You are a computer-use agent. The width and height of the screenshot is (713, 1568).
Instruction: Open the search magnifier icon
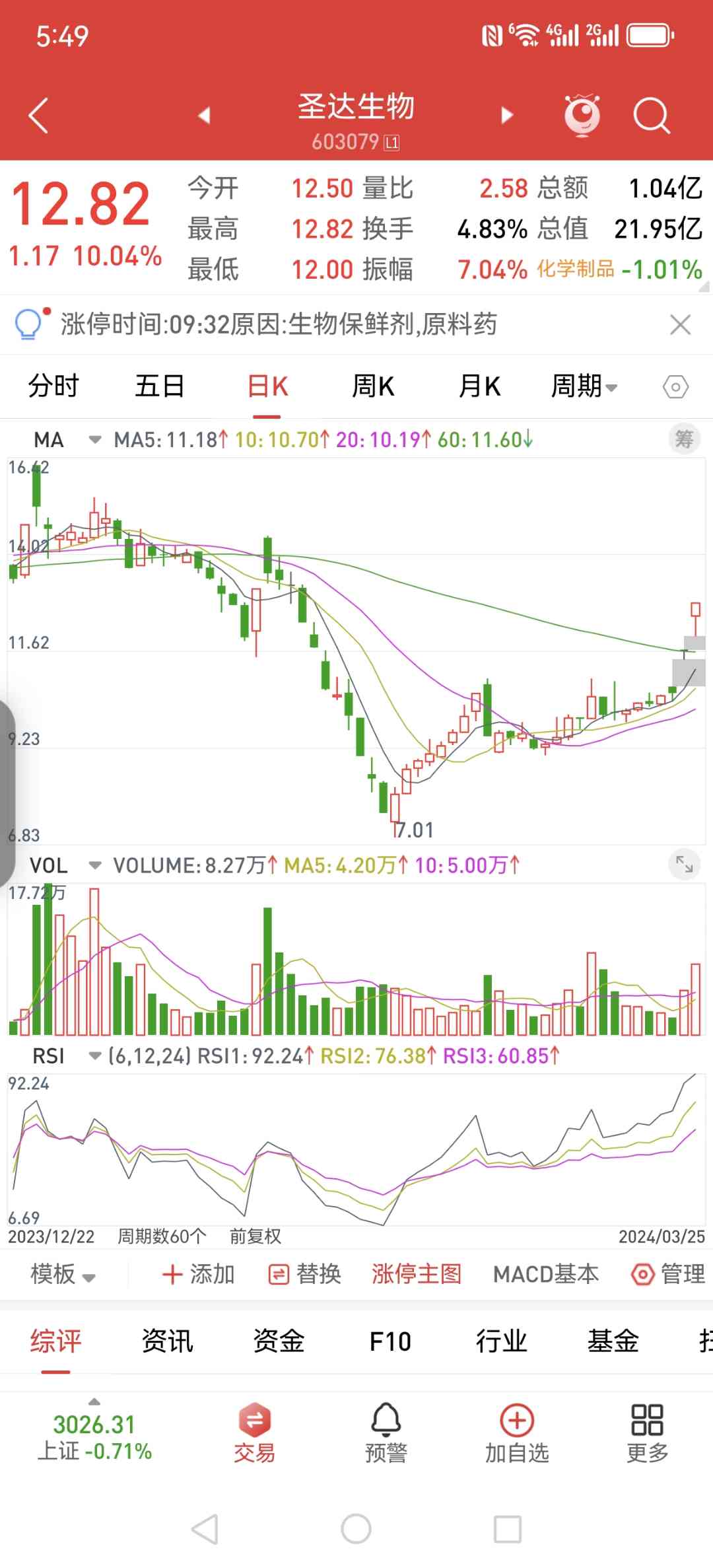click(651, 116)
